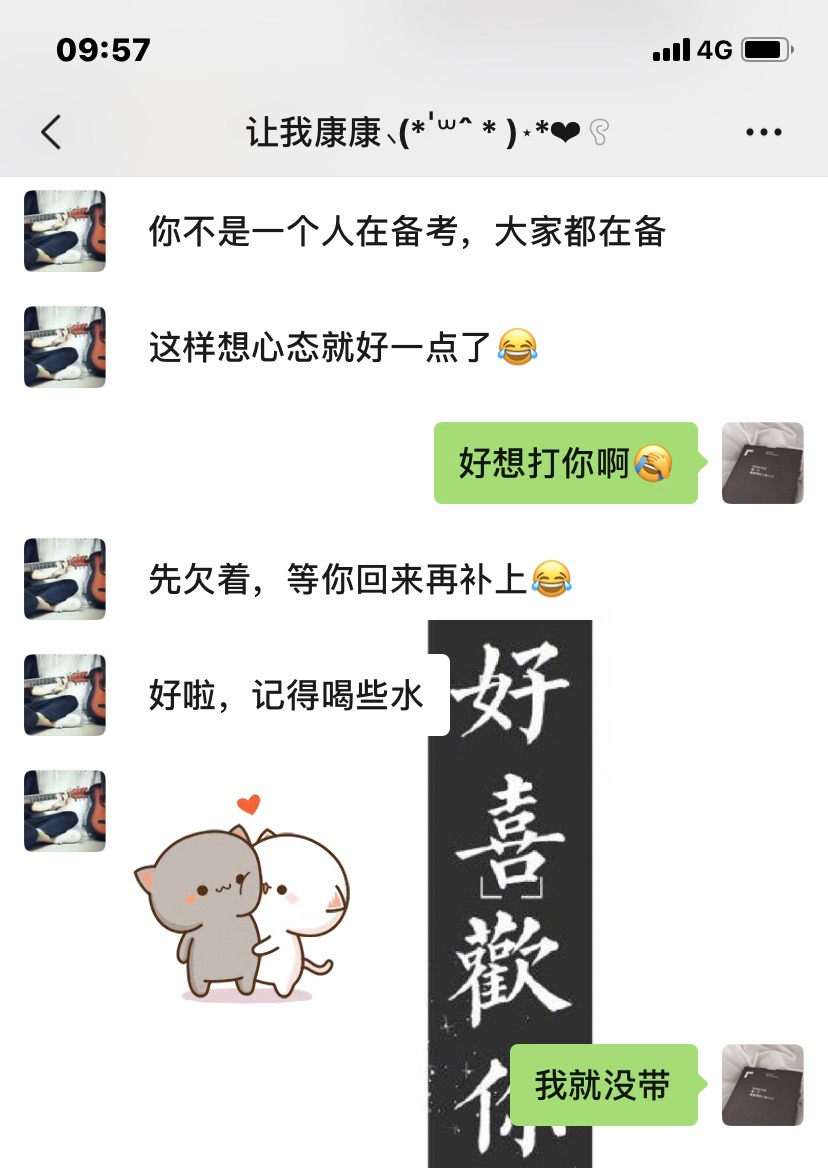Image resolution: width=828 pixels, height=1168 pixels.
Task: Tap my avatar beside 我就没带
Action: (x=762, y=1085)
